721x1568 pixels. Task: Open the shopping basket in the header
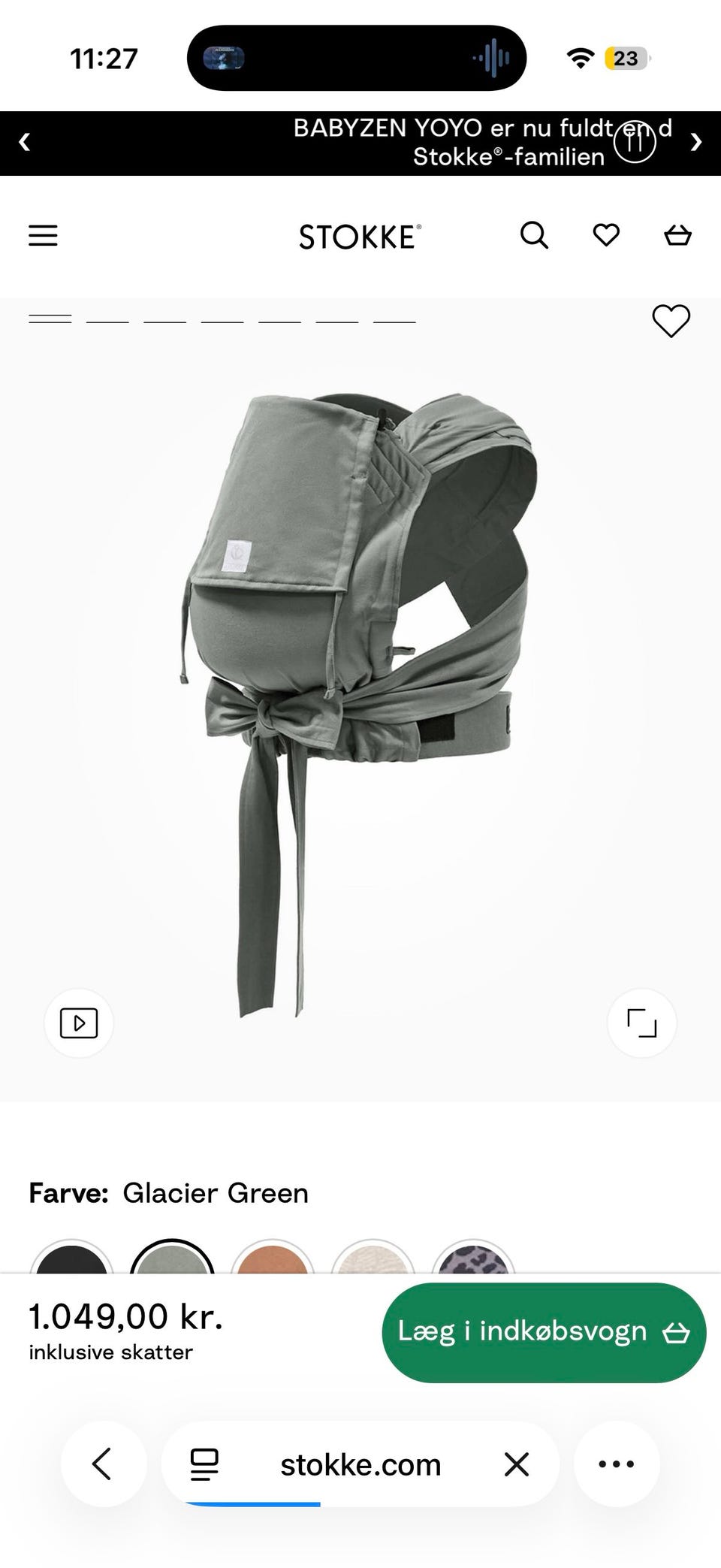tap(677, 236)
